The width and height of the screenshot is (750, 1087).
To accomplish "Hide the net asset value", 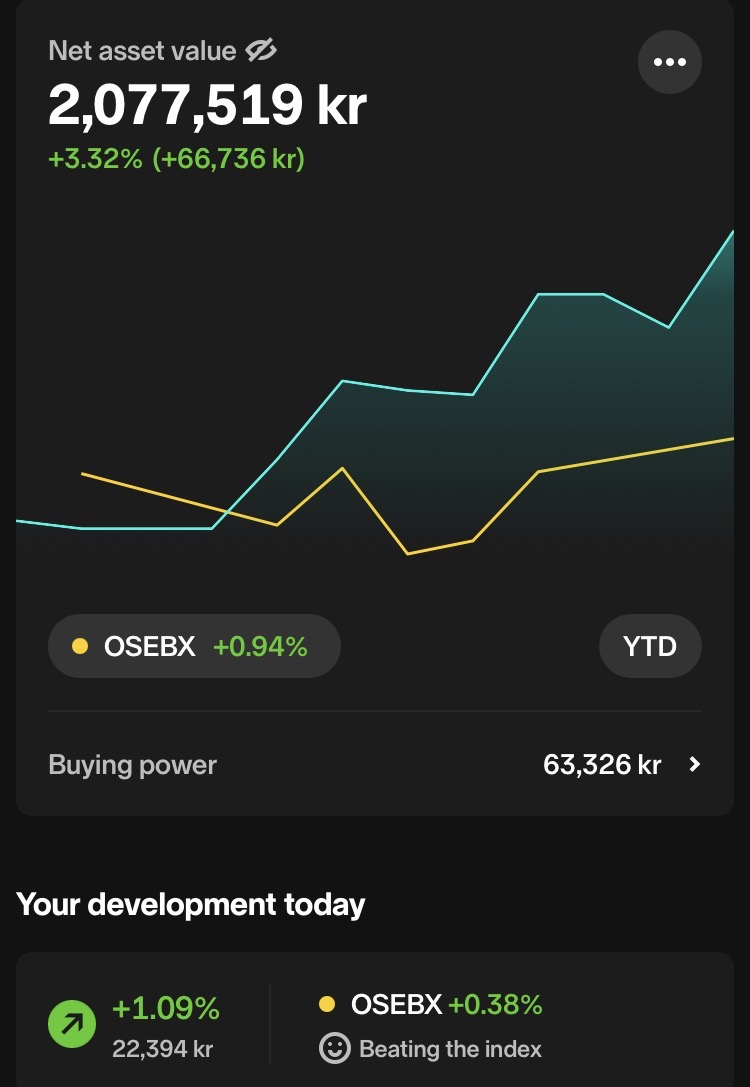I will pyautogui.click(x=260, y=50).
